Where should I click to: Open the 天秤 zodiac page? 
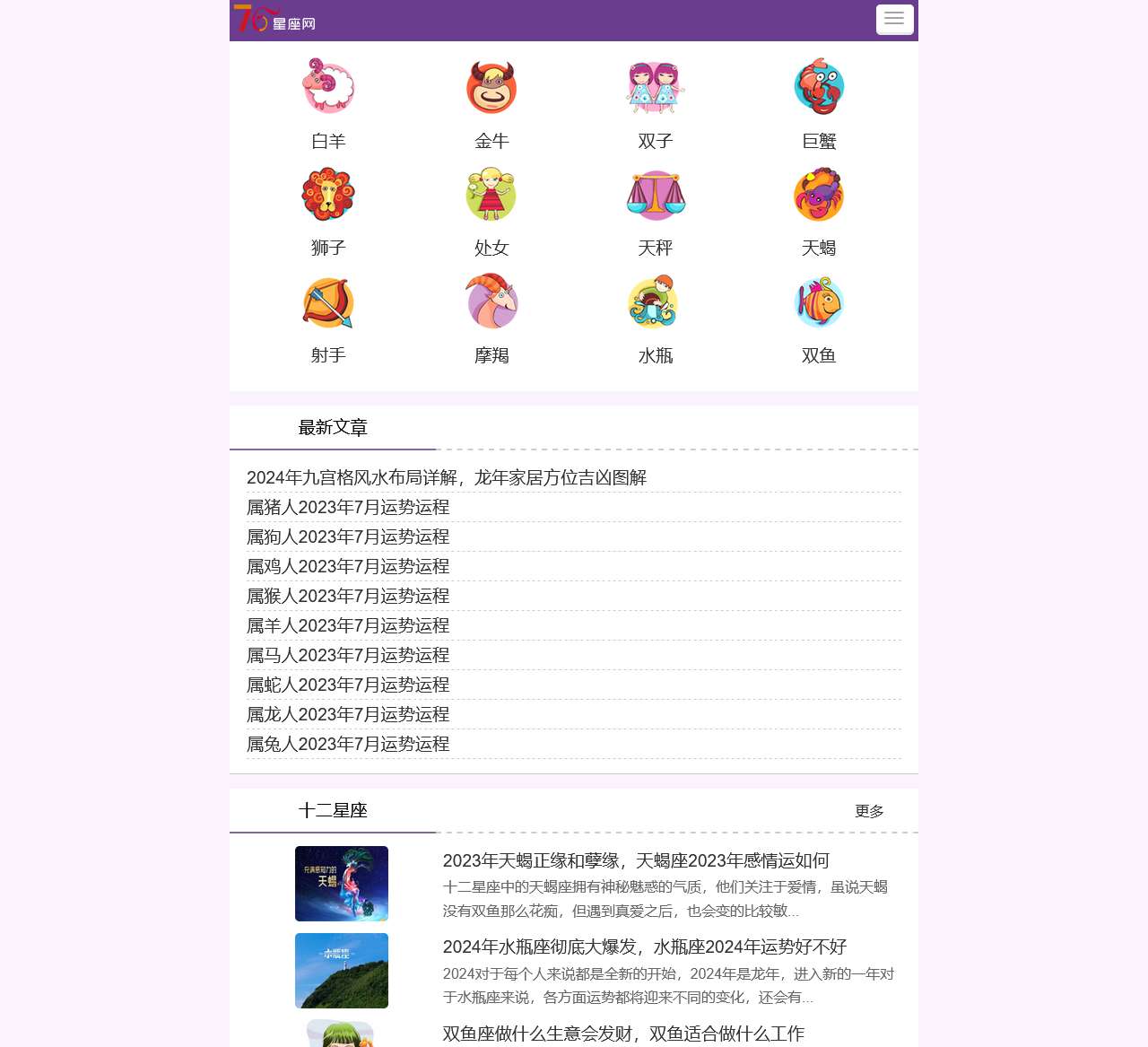point(656,195)
